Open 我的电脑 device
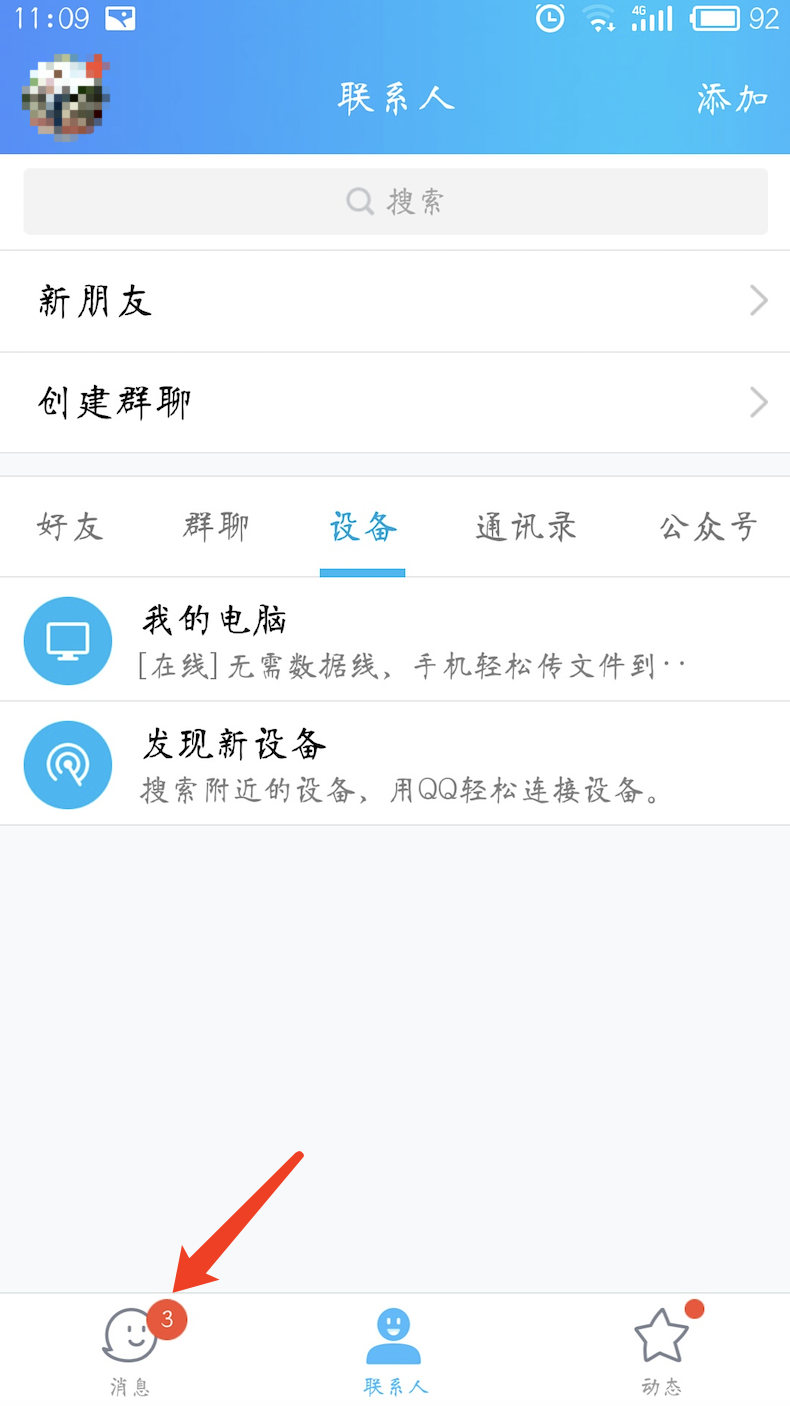Viewport: 790px width, 1406px height. 395,640
